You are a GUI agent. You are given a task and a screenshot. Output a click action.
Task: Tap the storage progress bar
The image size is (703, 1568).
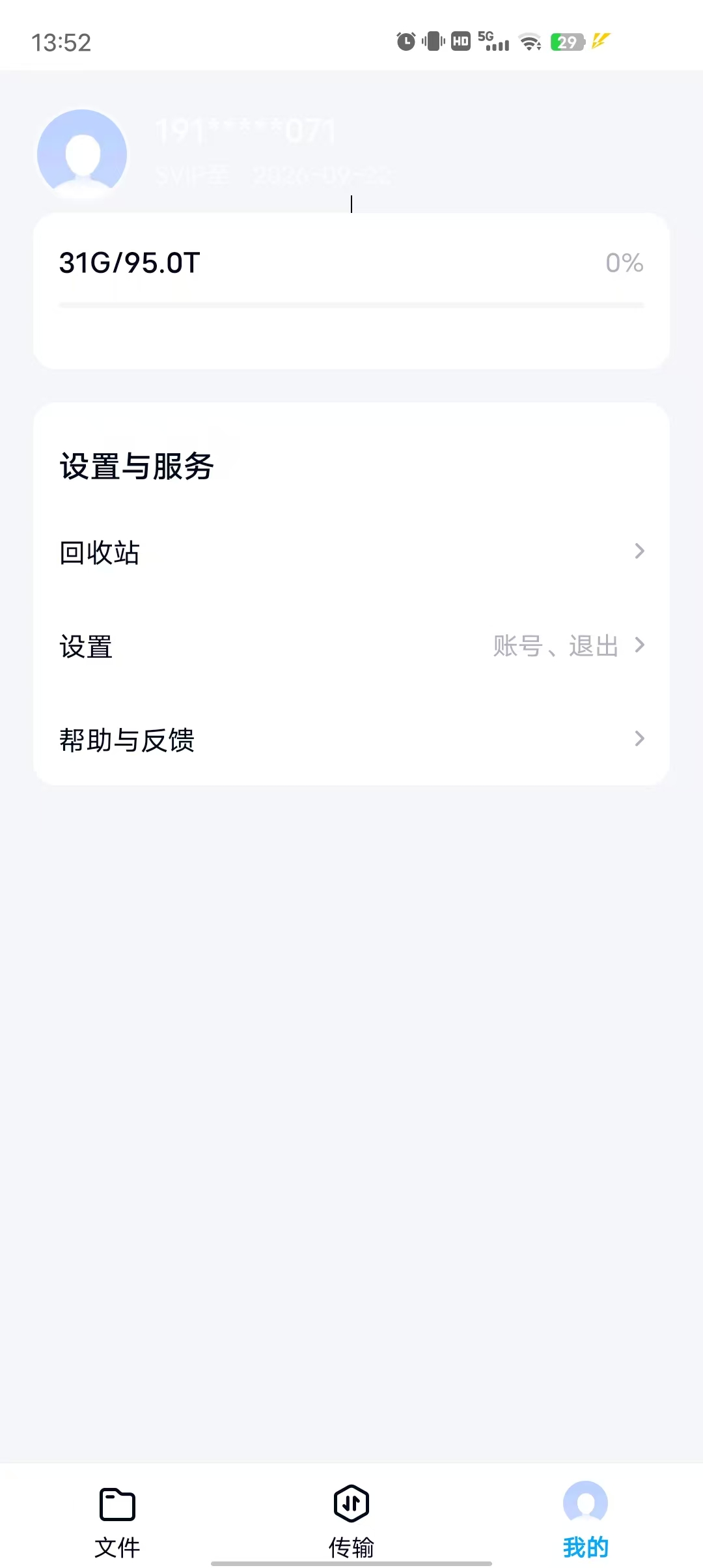coord(351,304)
